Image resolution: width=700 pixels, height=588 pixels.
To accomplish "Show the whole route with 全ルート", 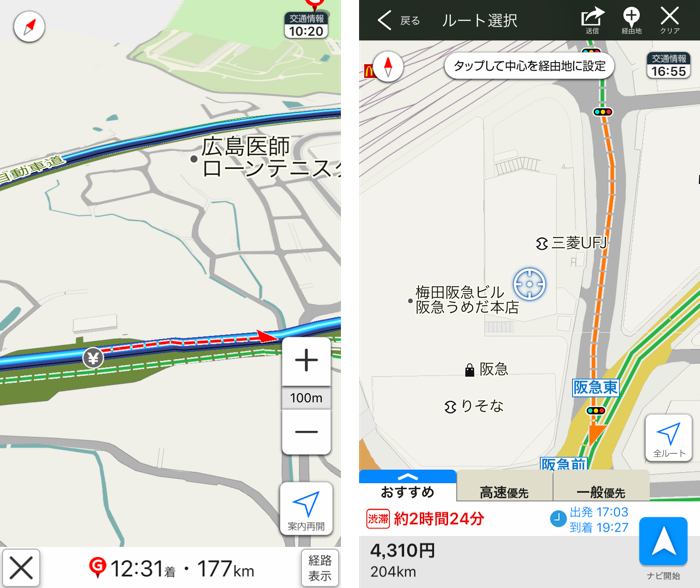I will [669, 440].
